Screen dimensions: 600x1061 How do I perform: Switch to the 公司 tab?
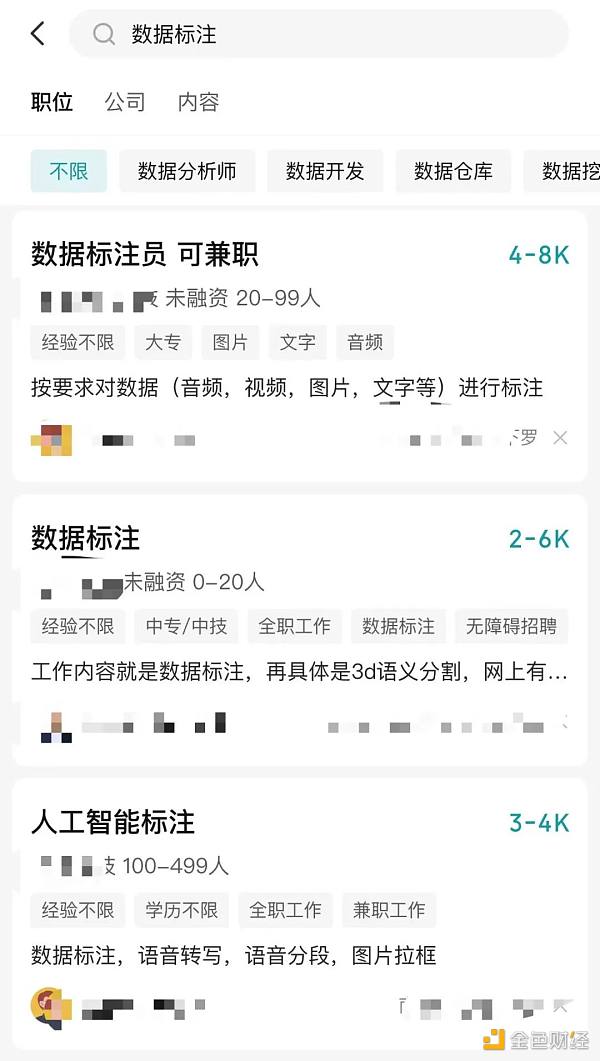pos(125,102)
